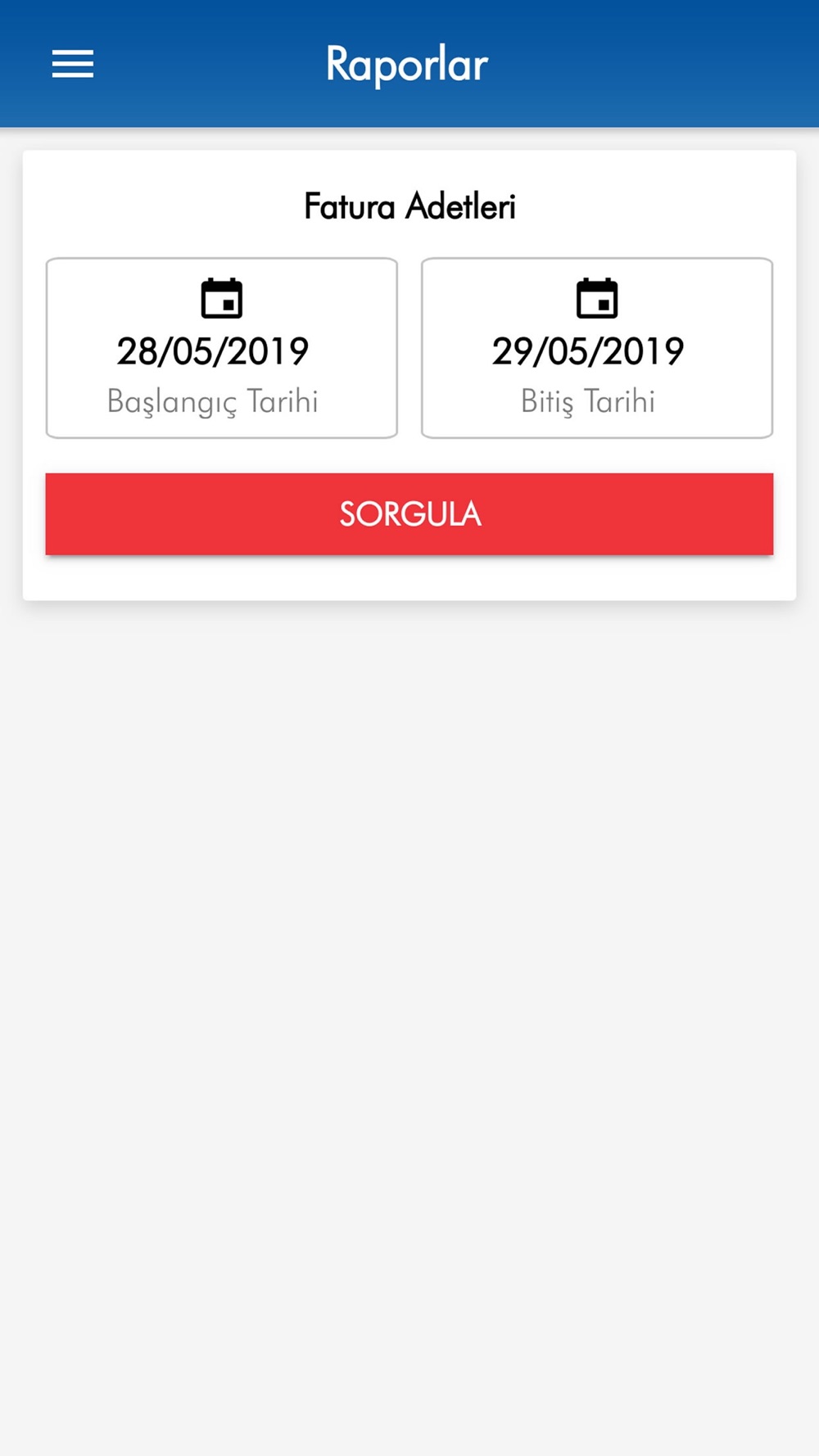
Task: Open the hamburger drawer menu
Action: click(73, 64)
